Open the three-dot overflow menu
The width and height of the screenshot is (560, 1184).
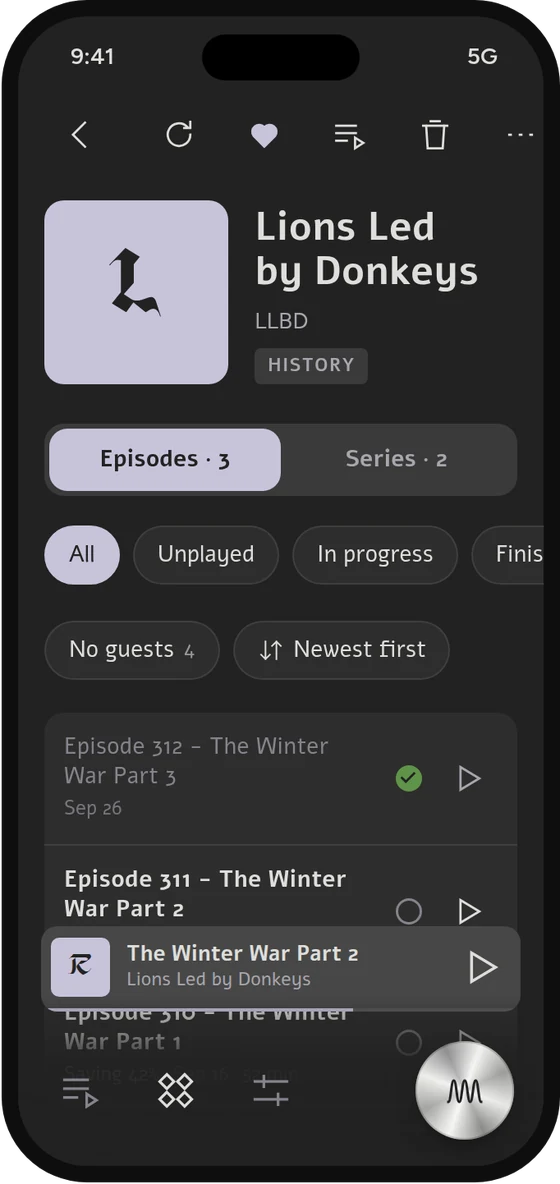[x=520, y=135]
